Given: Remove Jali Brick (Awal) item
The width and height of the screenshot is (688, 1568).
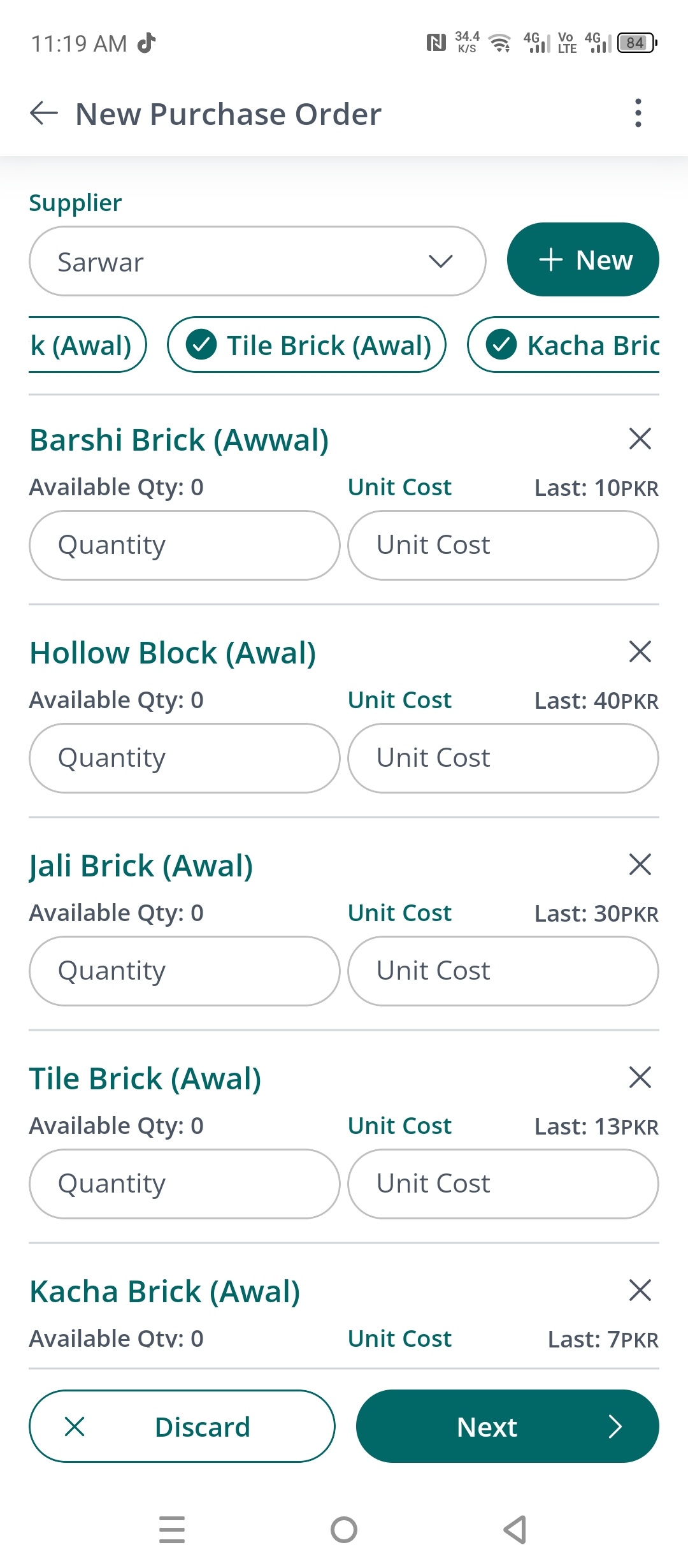Looking at the screenshot, I should point(640,864).
